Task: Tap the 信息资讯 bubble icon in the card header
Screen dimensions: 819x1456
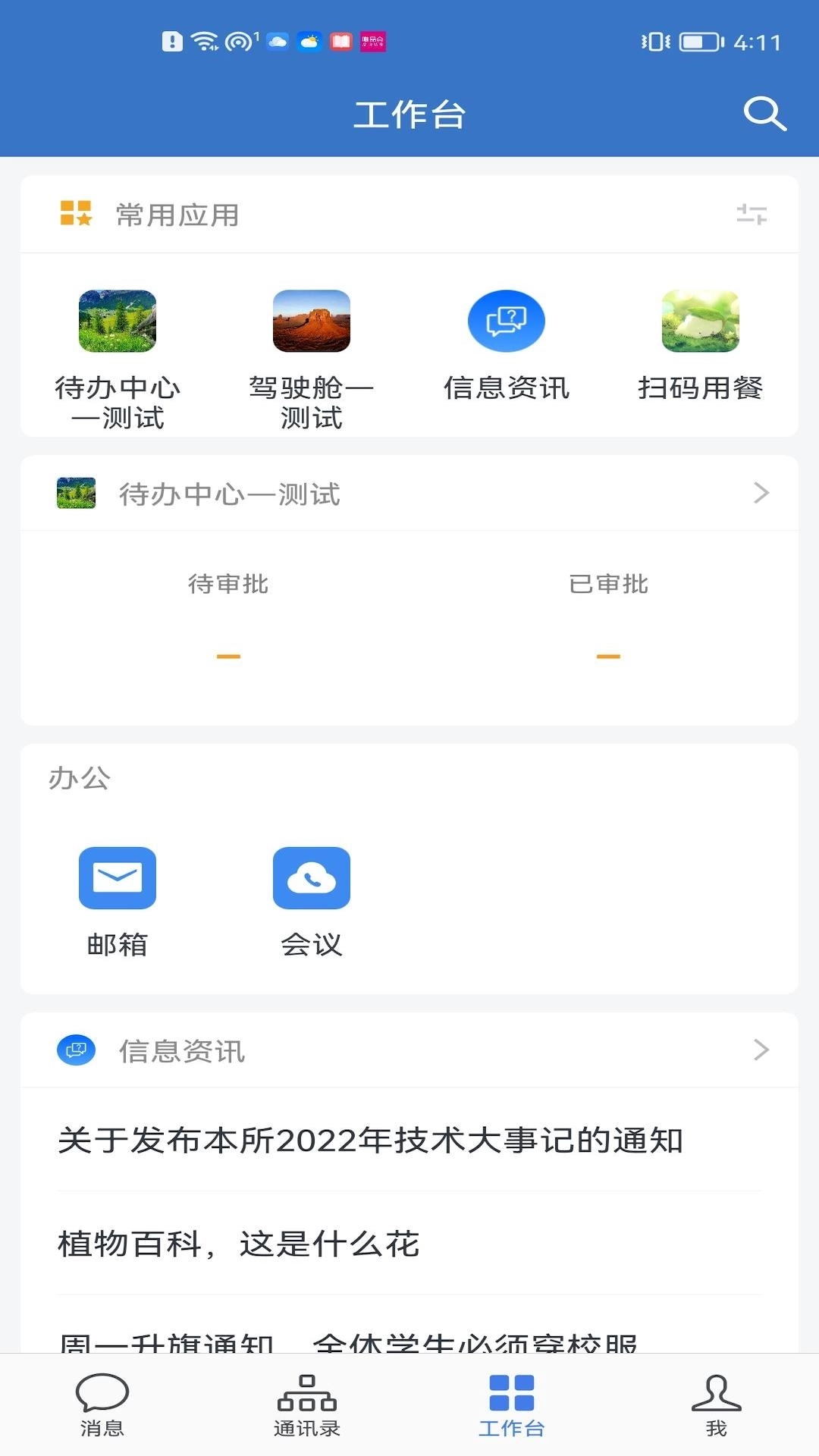Action: pos(76,1050)
